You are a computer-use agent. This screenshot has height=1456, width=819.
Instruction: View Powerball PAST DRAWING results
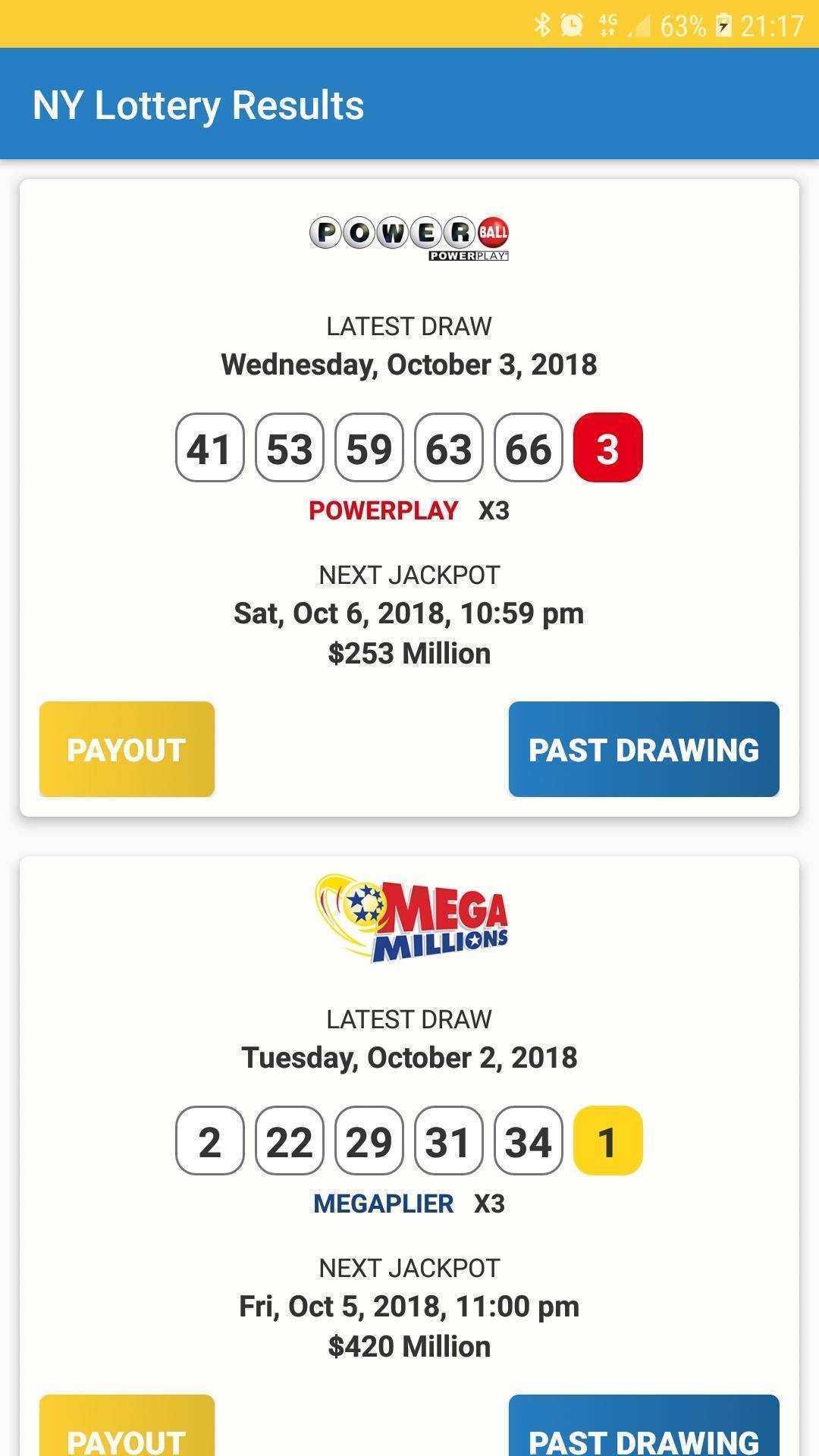tap(644, 749)
